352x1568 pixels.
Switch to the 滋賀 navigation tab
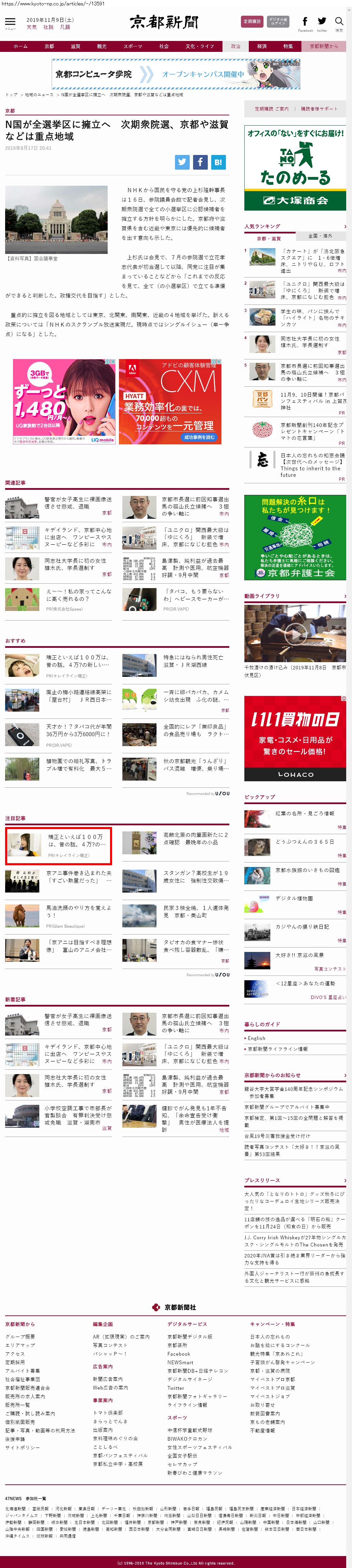point(76,46)
